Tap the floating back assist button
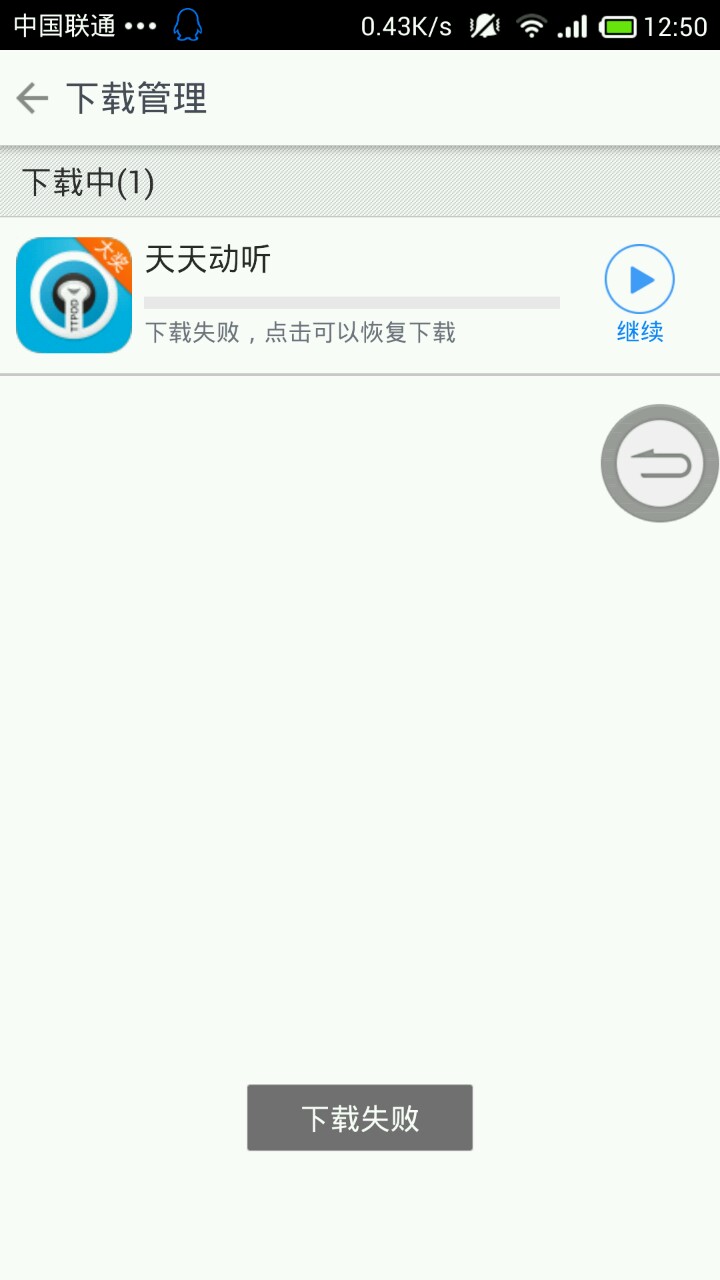 point(659,463)
